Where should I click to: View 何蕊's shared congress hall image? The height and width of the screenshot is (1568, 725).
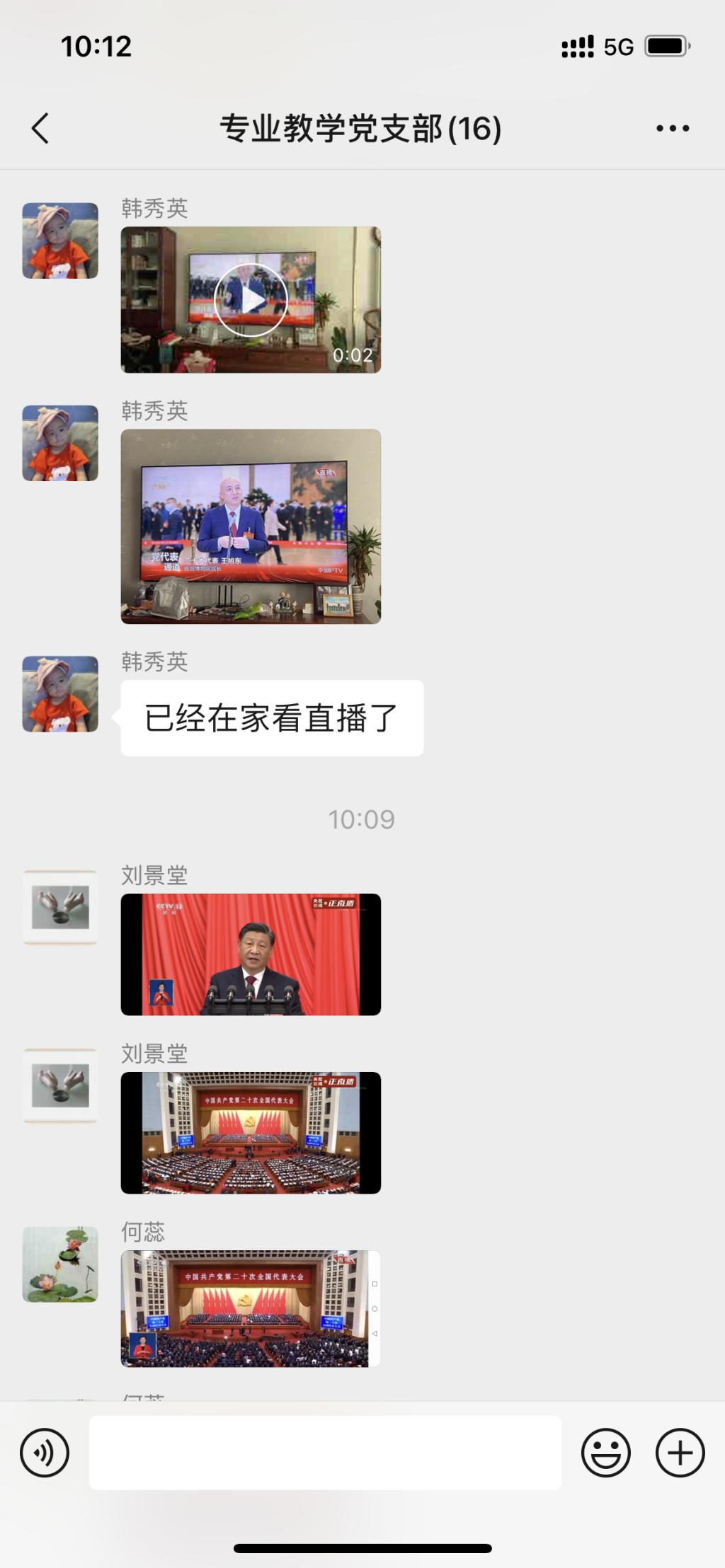coord(251,1308)
